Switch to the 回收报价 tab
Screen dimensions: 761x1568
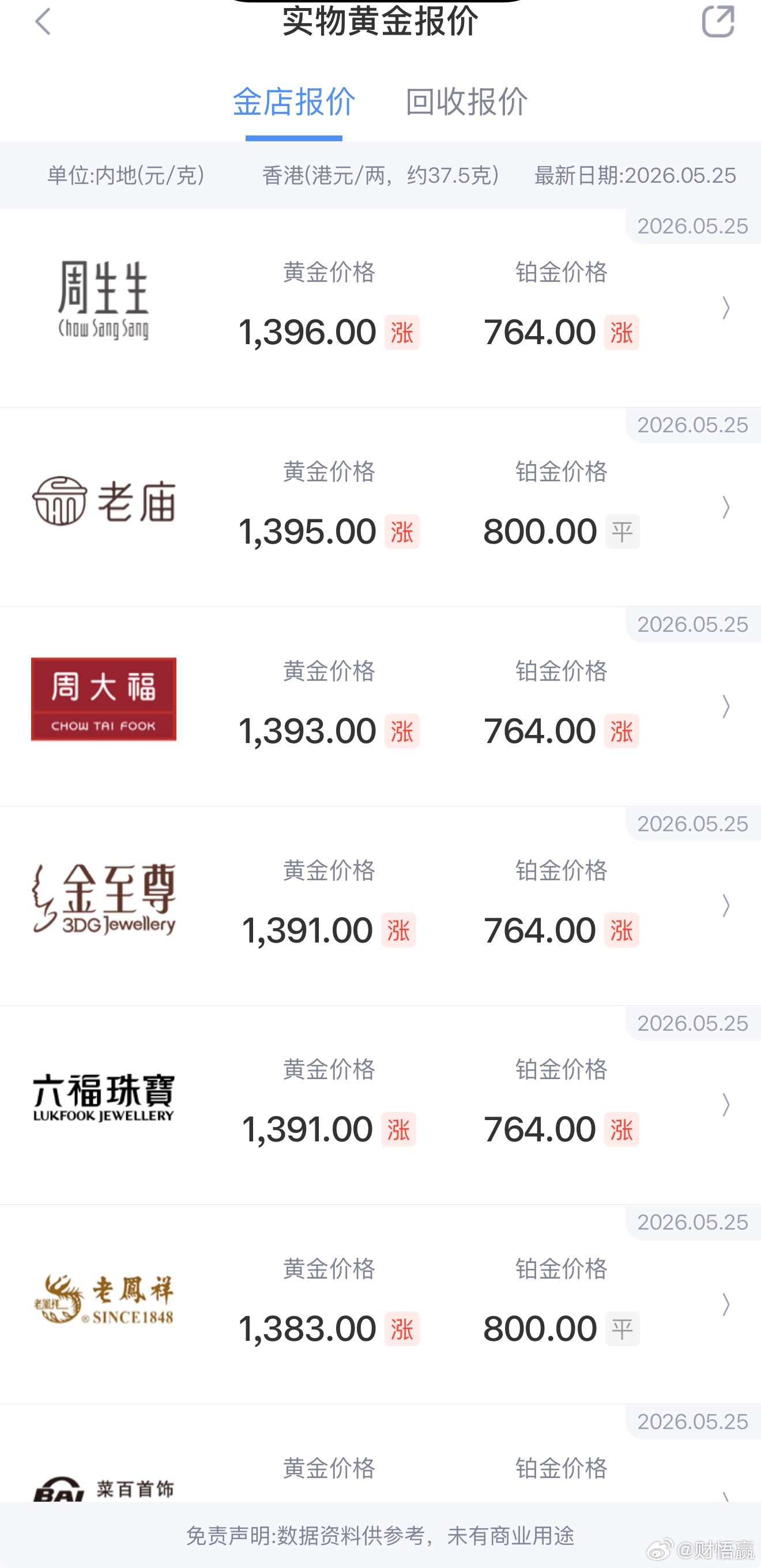[x=466, y=101]
